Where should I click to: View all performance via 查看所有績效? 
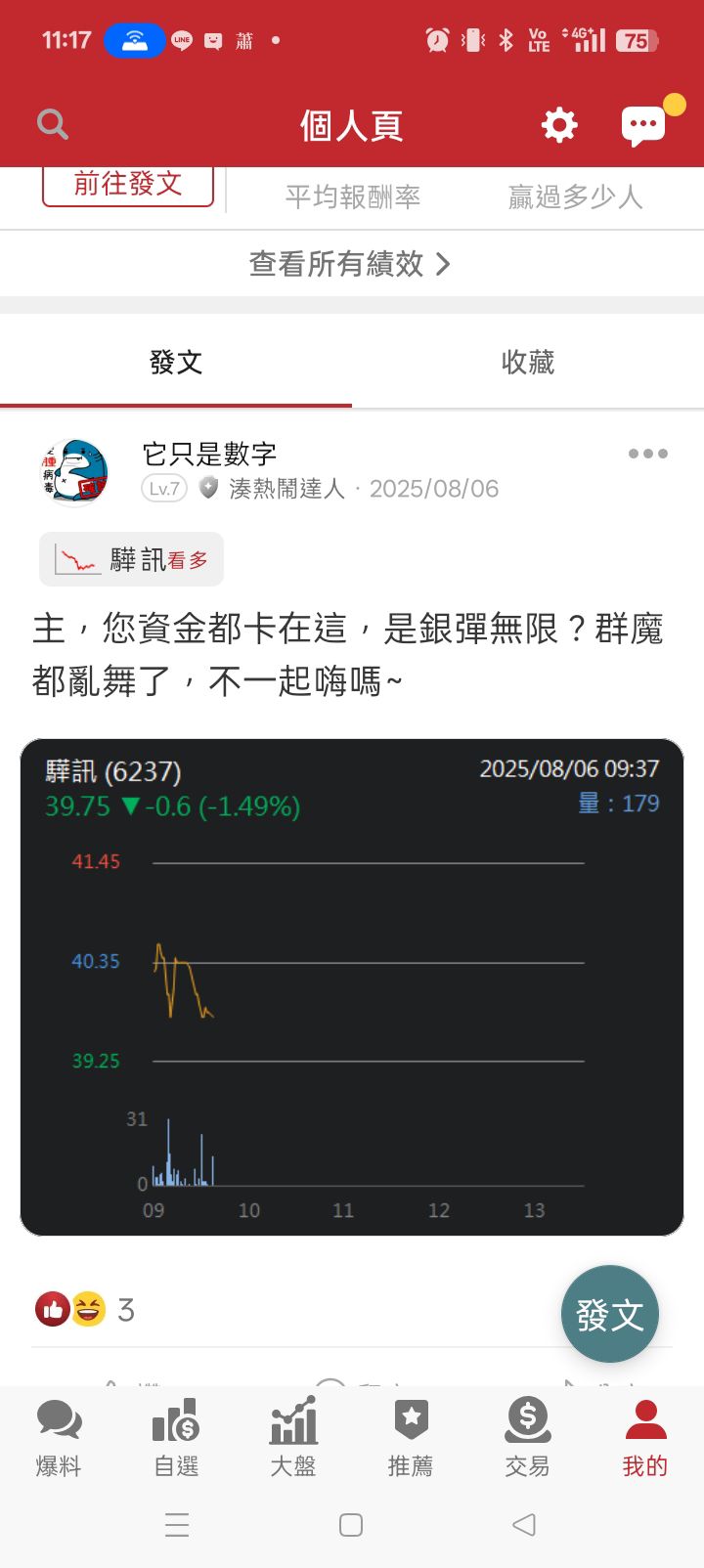click(x=350, y=264)
